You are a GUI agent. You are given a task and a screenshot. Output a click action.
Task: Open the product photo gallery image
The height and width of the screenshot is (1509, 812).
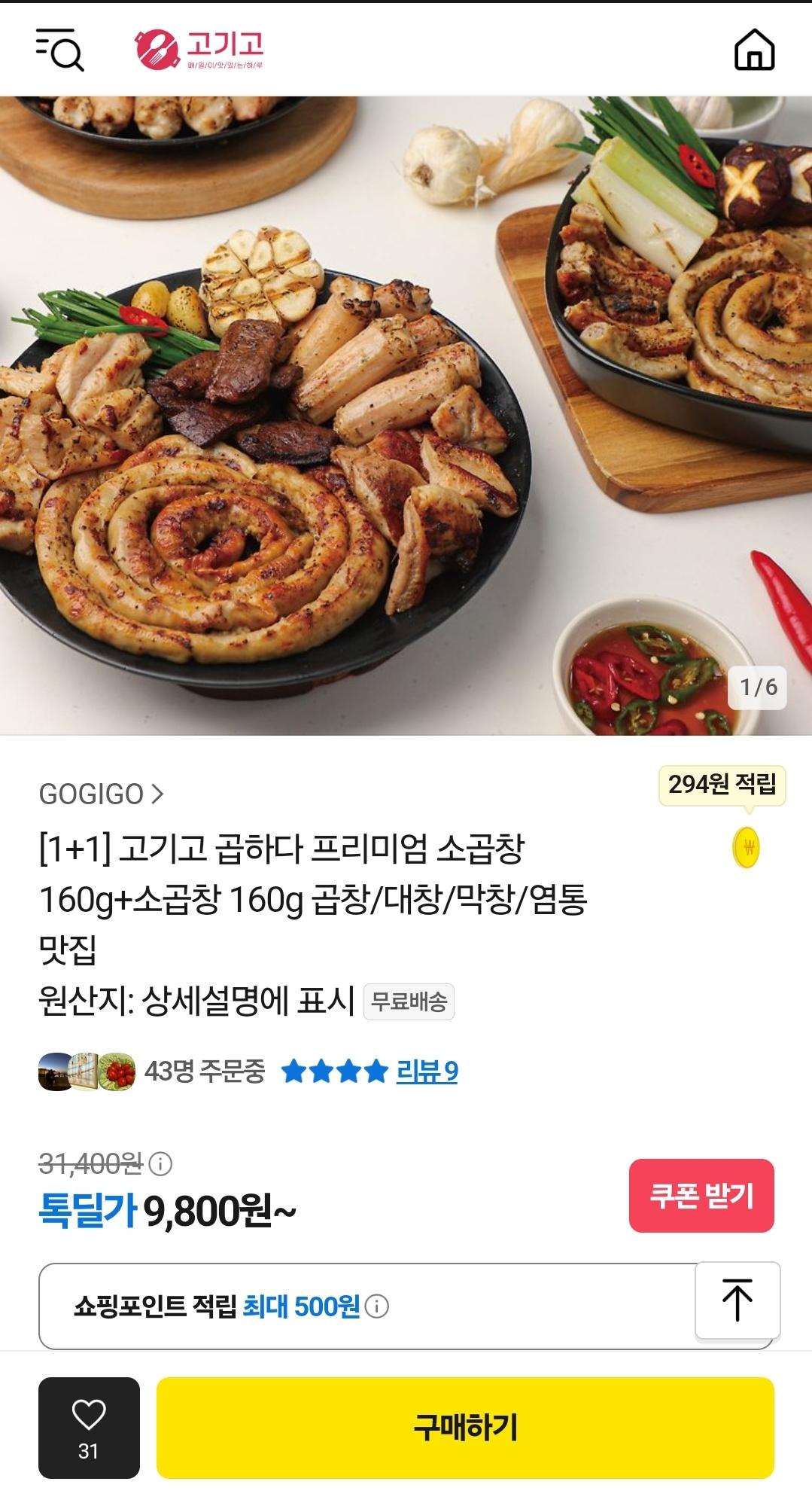coord(406,416)
